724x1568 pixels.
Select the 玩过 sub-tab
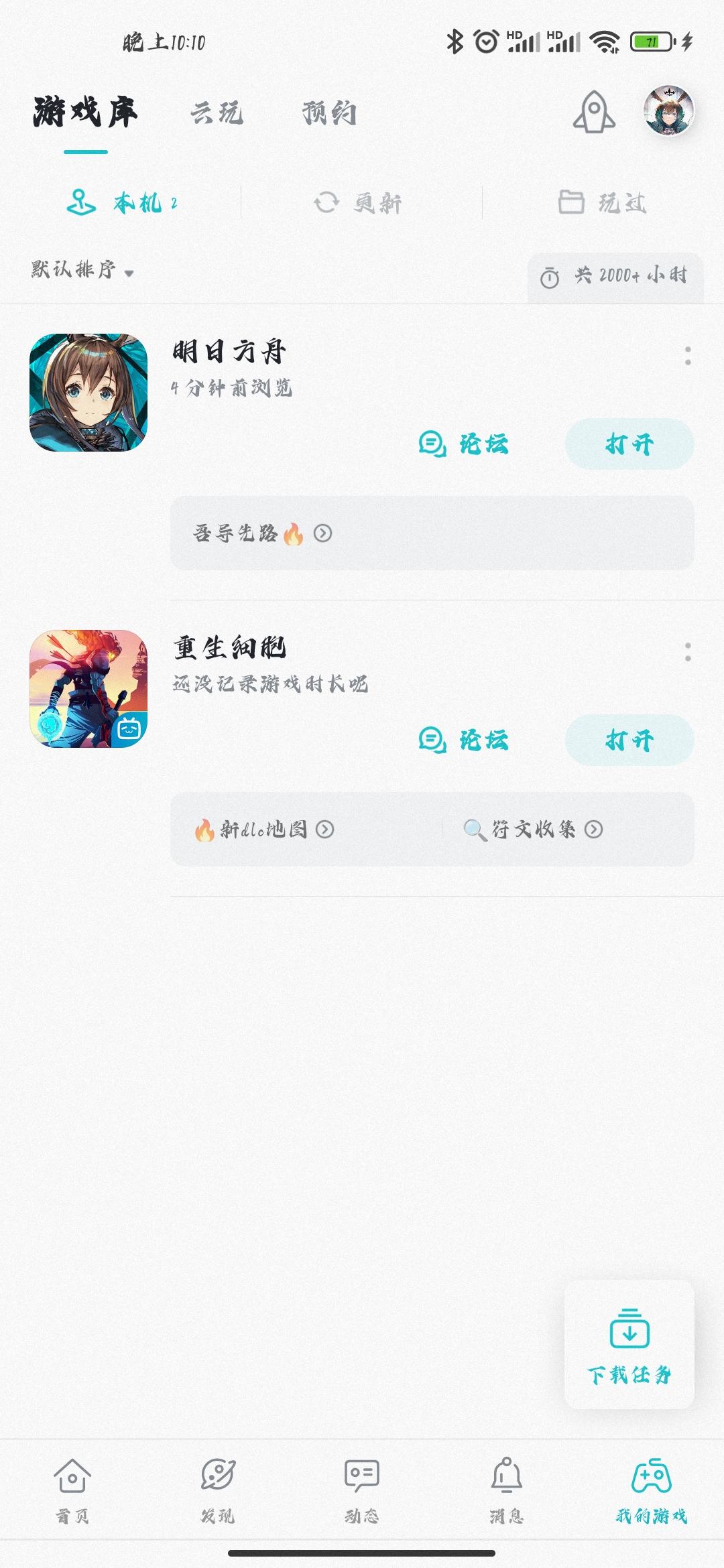603,202
